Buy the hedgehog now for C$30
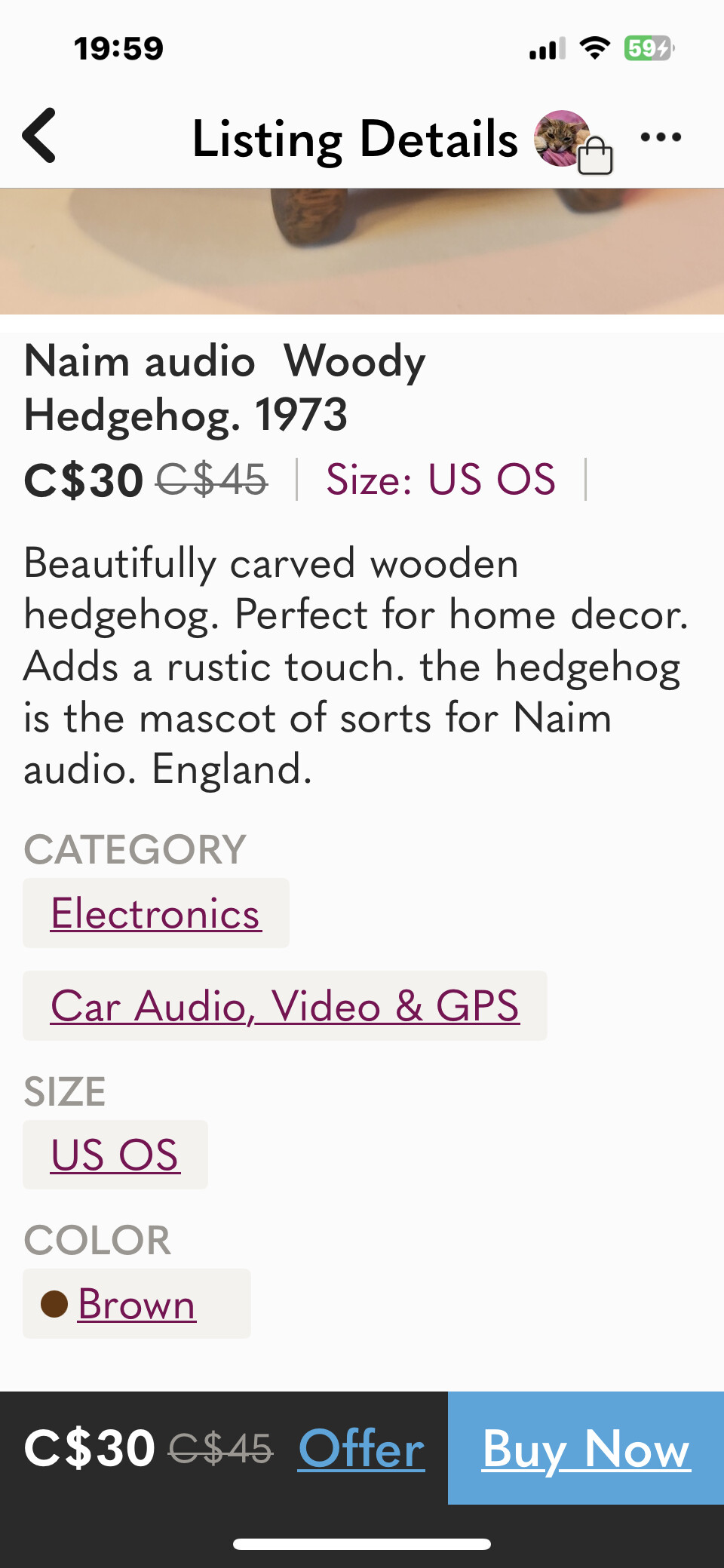This screenshot has width=724, height=1568. (586, 1449)
